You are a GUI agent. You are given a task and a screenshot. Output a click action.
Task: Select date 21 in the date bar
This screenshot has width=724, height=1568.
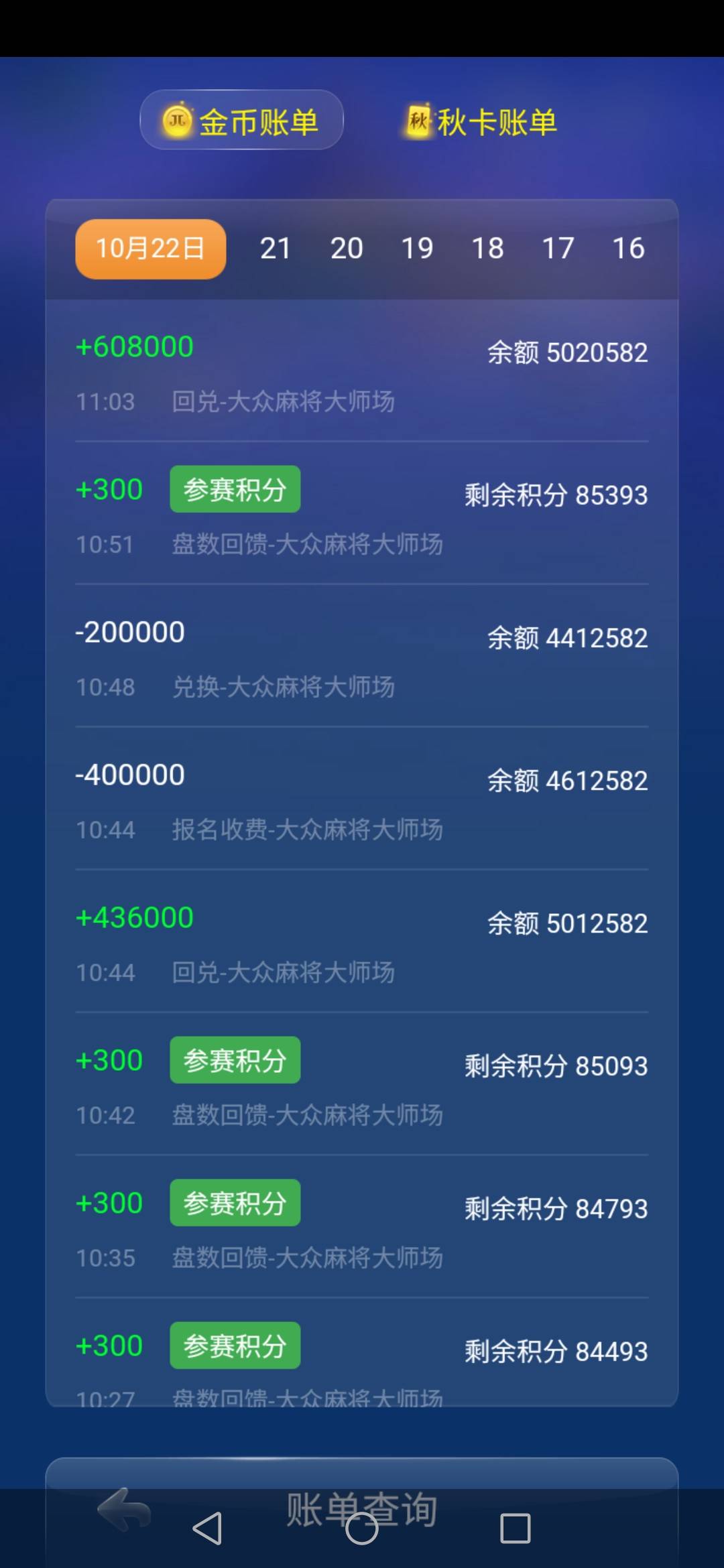click(x=275, y=248)
